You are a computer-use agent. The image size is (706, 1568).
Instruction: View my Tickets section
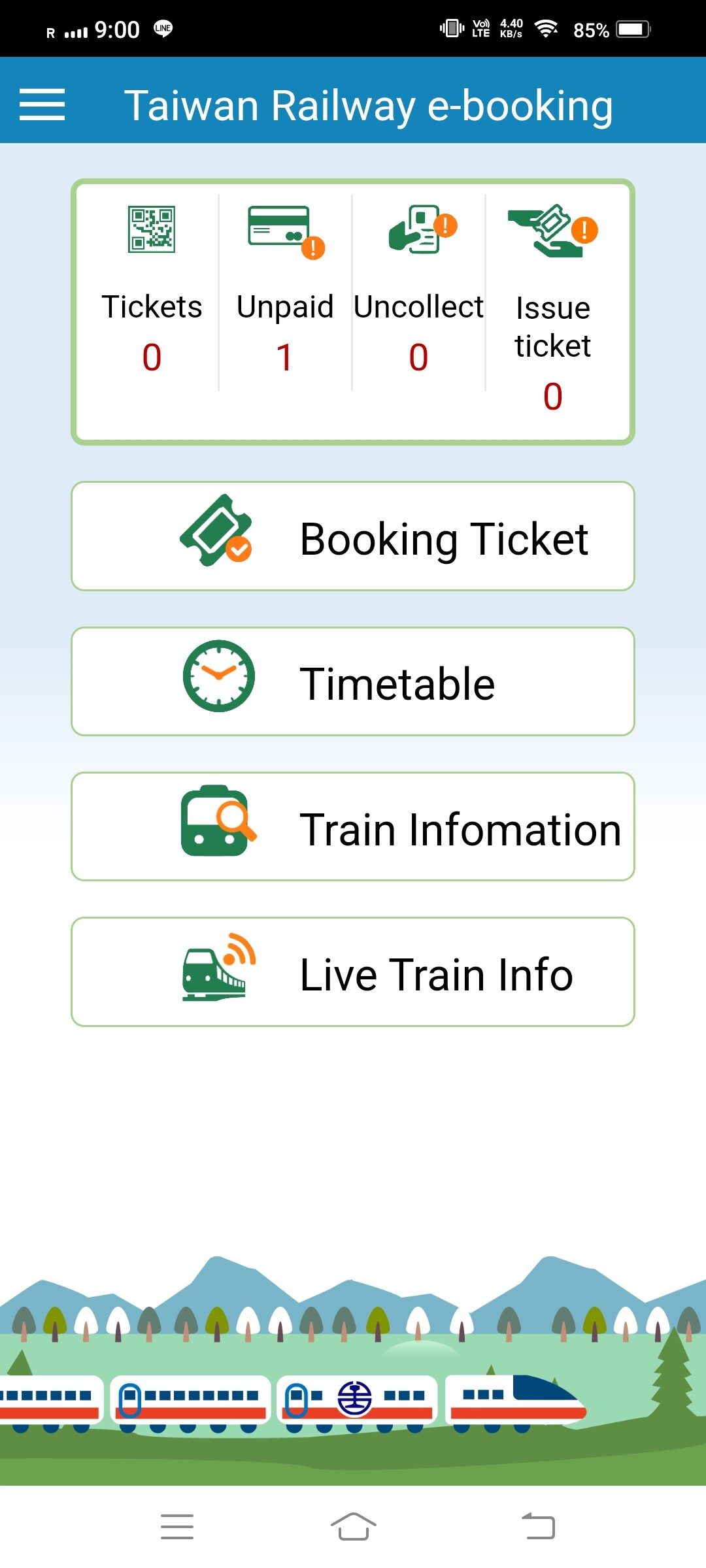click(x=152, y=292)
